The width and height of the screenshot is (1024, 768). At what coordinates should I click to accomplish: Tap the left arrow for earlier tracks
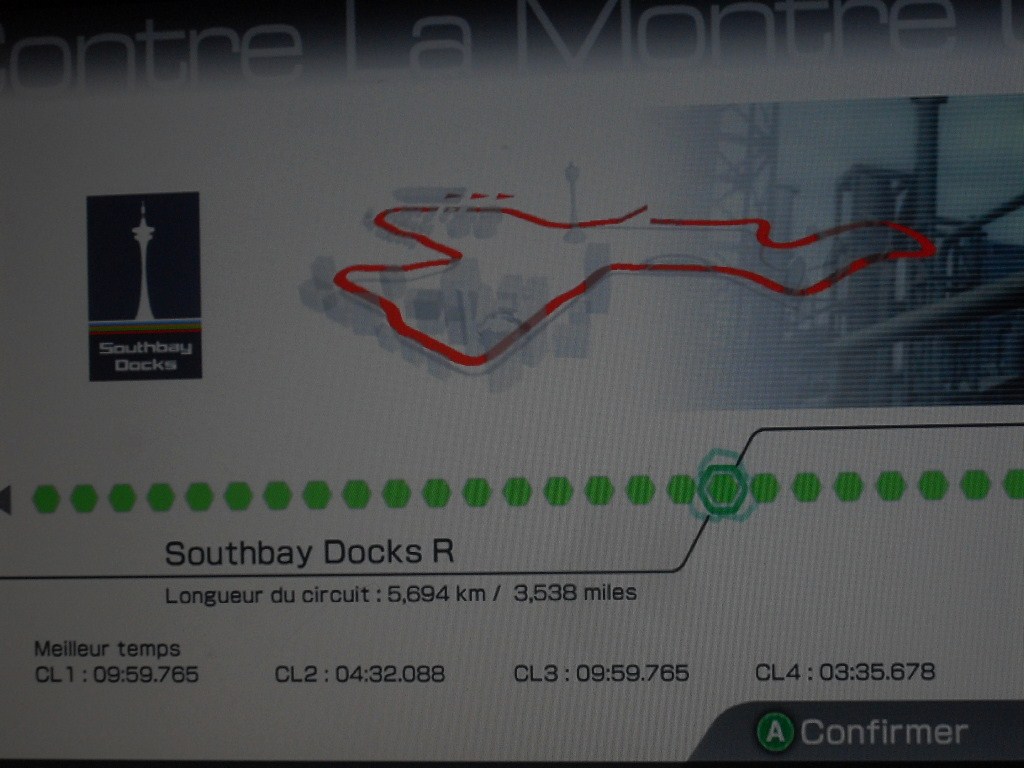[x=5, y=497]
